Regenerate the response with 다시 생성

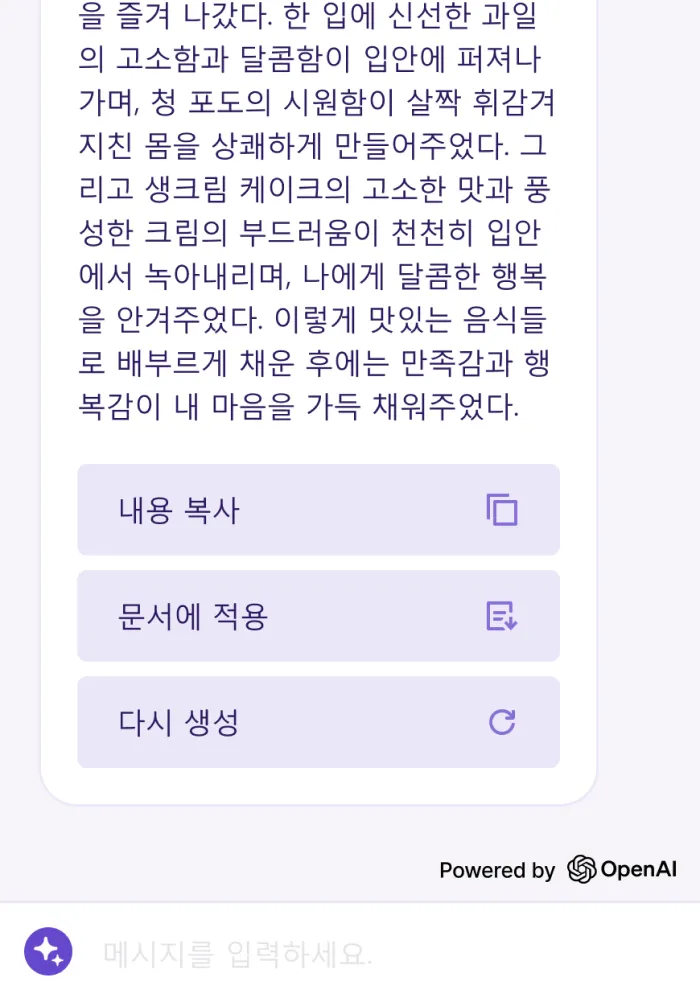[318, 722]
